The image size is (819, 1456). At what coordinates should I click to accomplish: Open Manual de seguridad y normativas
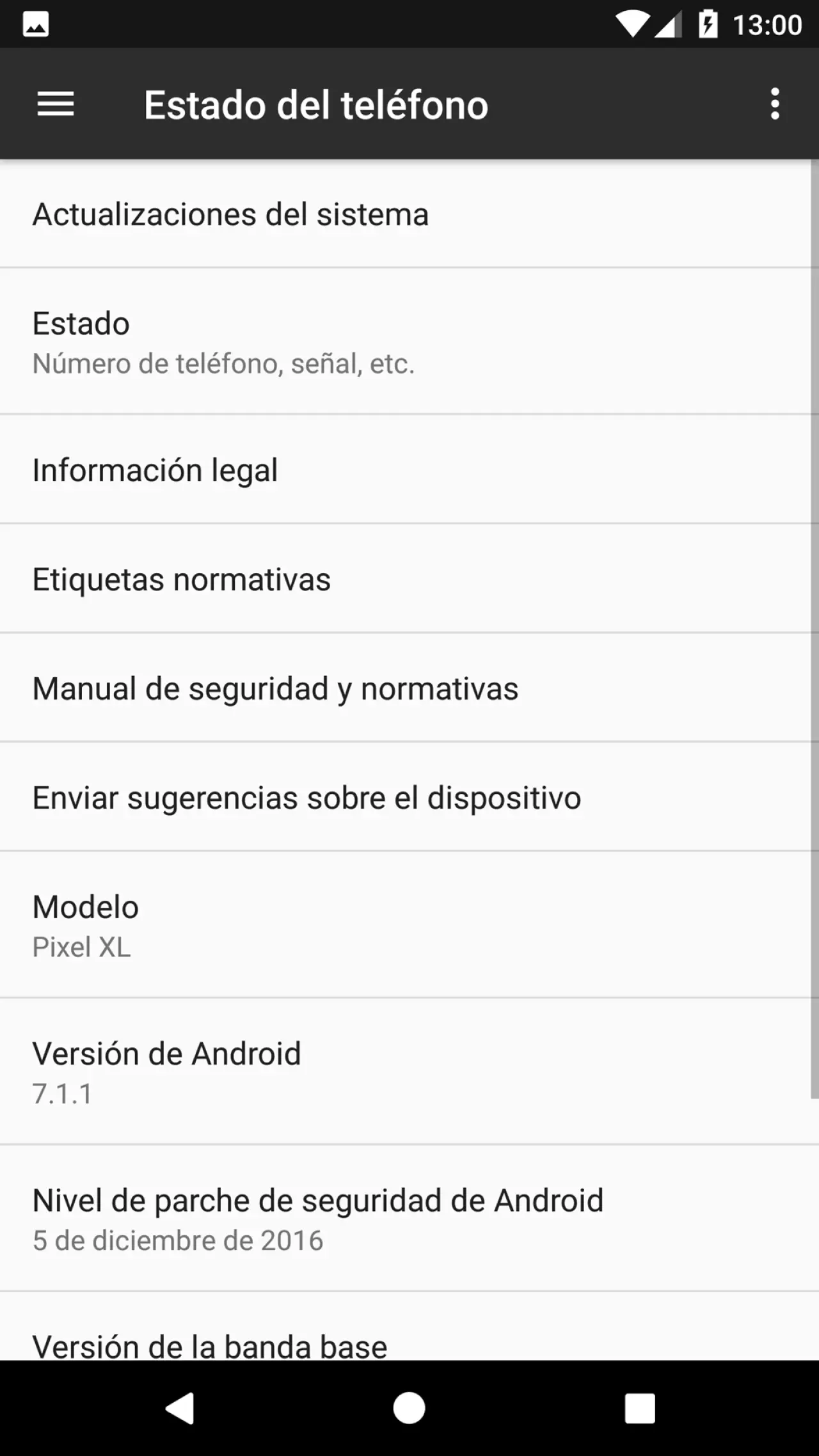tap(275, 689)
